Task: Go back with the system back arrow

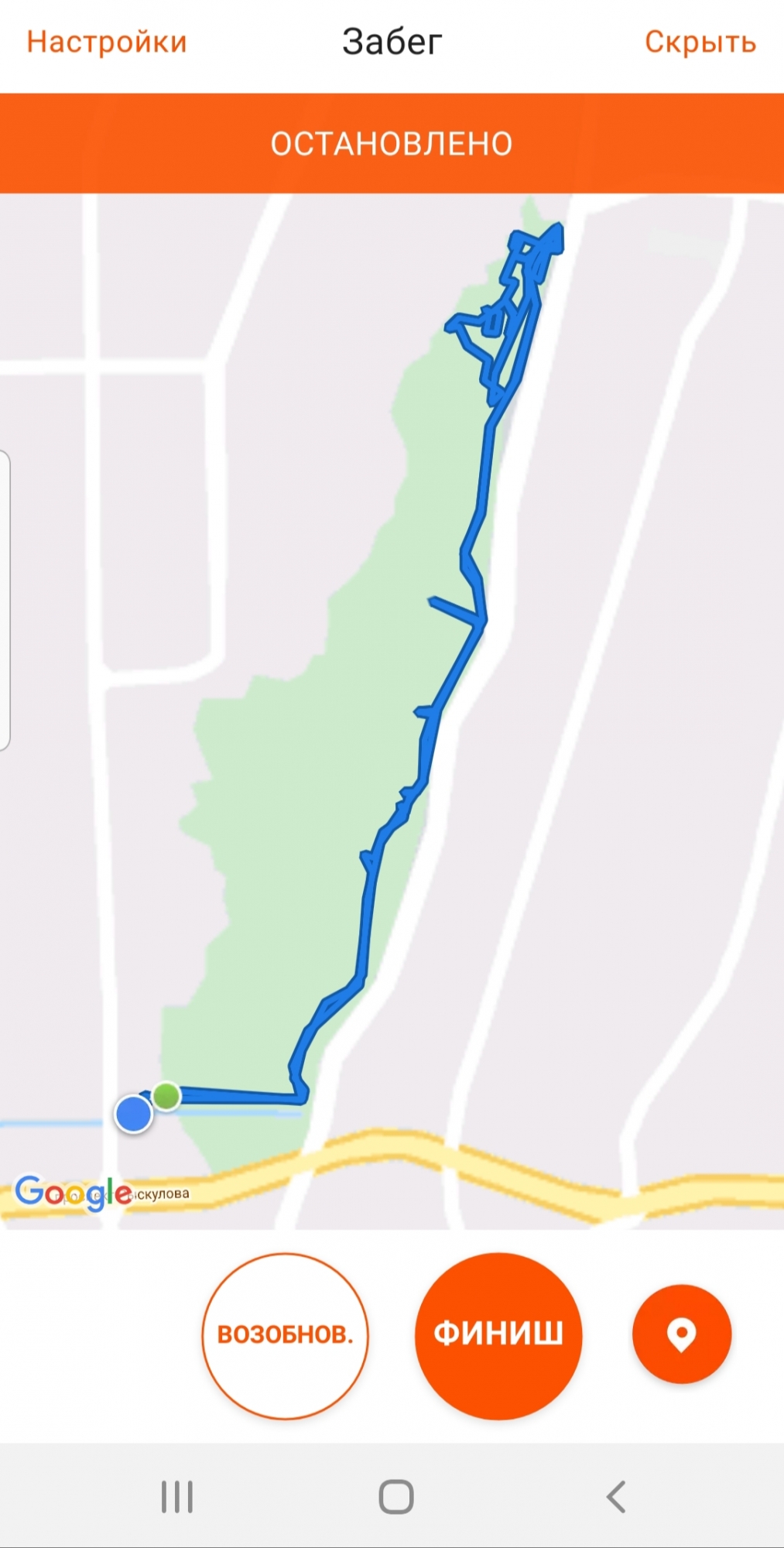Action: (616, 1497)
